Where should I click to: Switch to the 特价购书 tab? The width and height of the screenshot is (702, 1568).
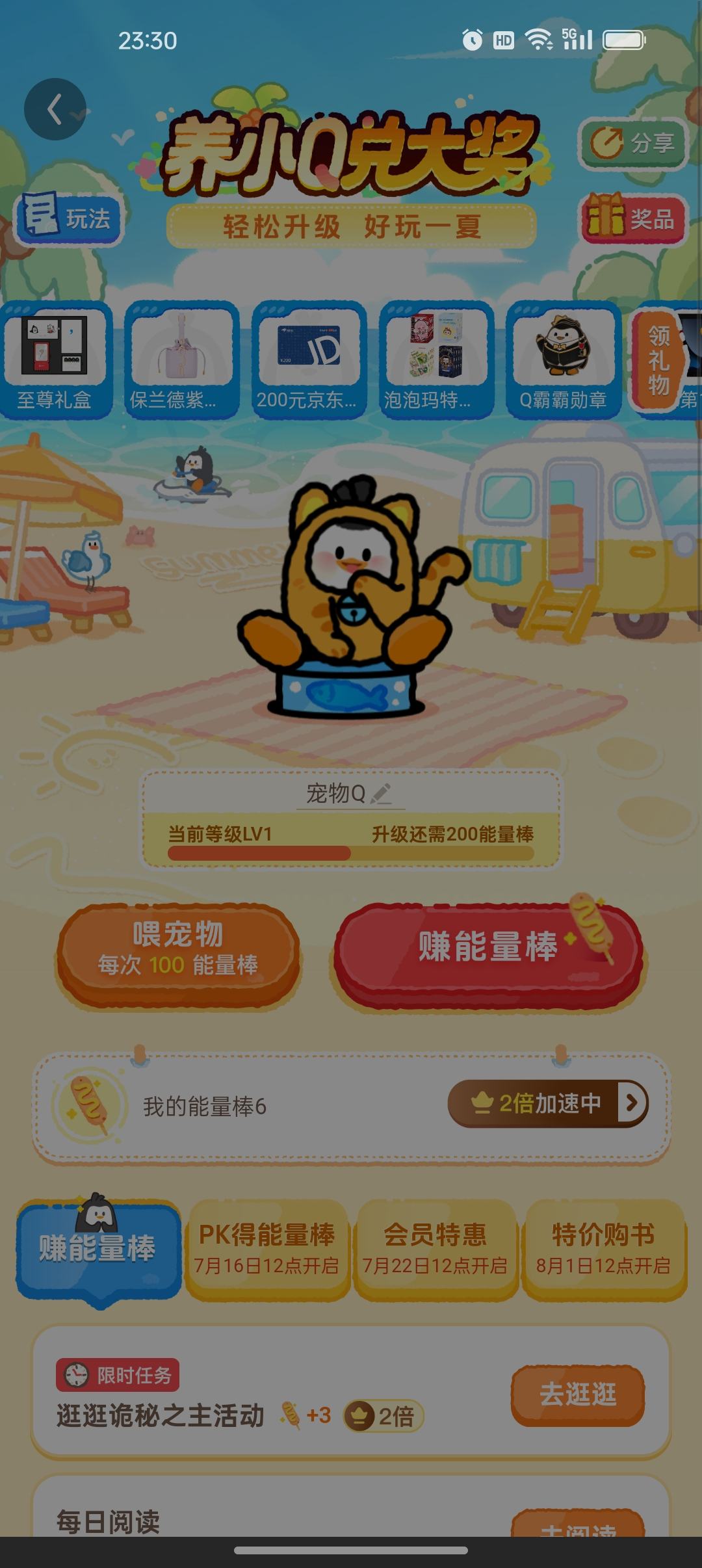[603, 1249]
